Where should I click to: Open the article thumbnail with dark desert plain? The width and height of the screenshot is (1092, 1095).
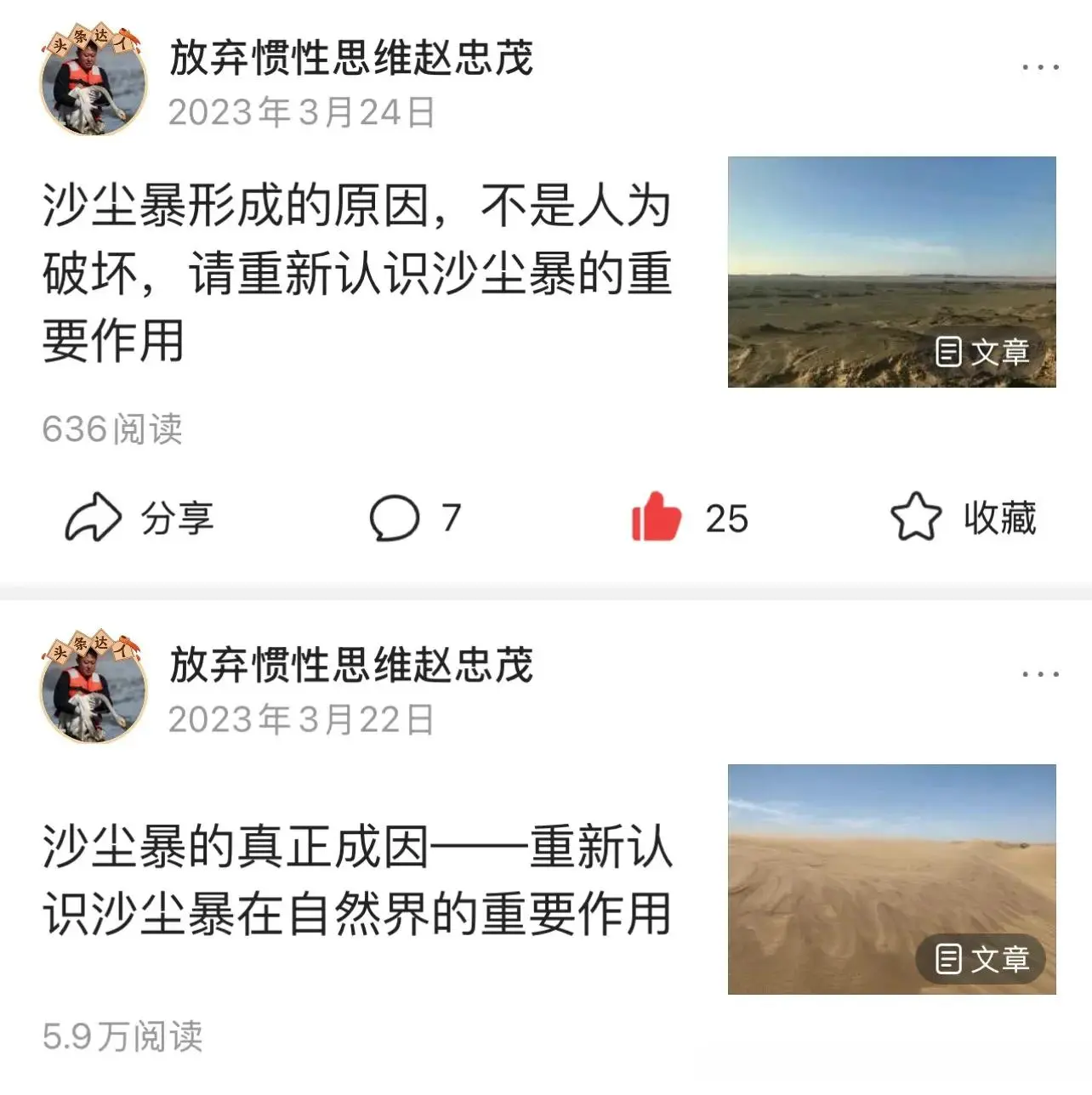tap(891, 272)
